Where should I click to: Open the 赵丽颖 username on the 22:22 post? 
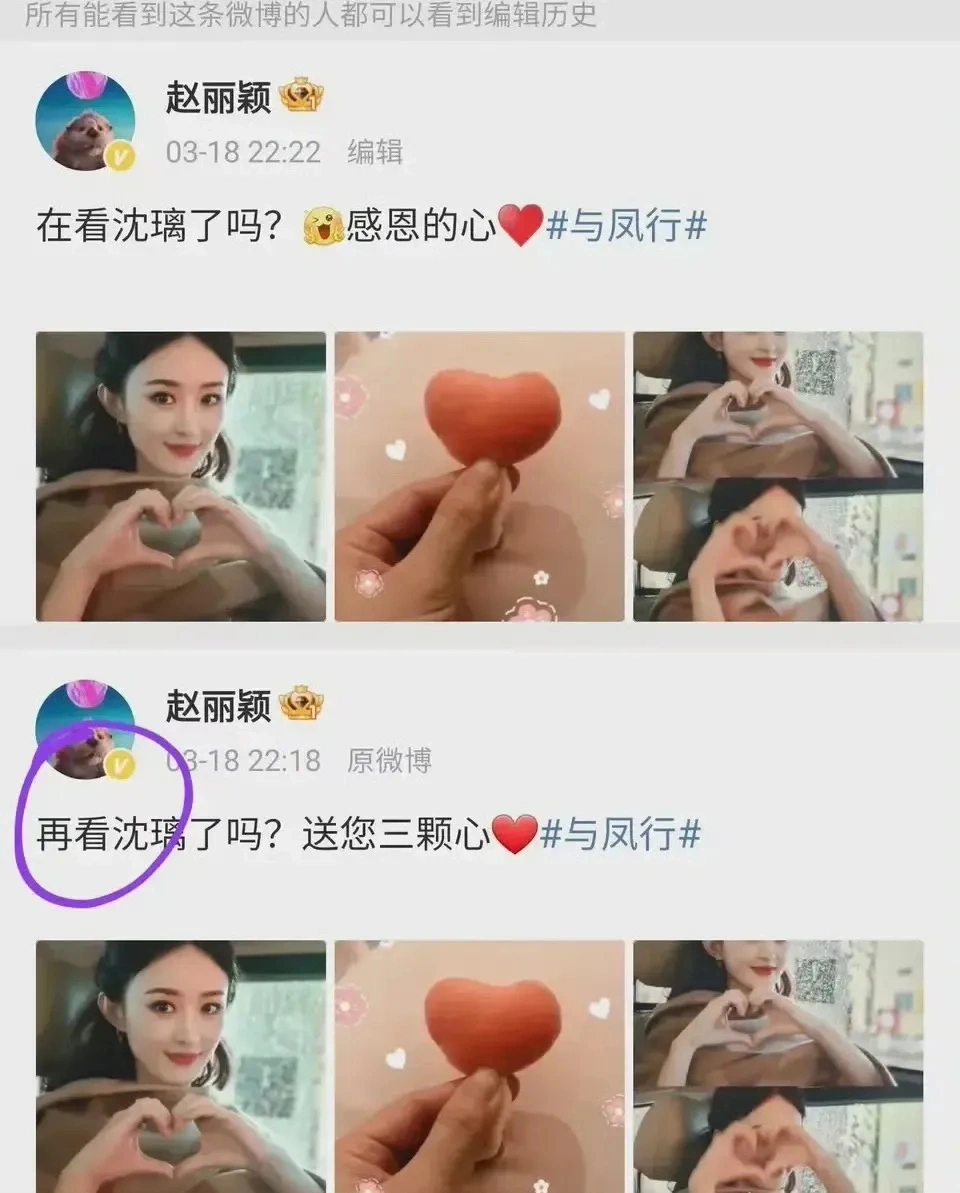tap(218, 98)
